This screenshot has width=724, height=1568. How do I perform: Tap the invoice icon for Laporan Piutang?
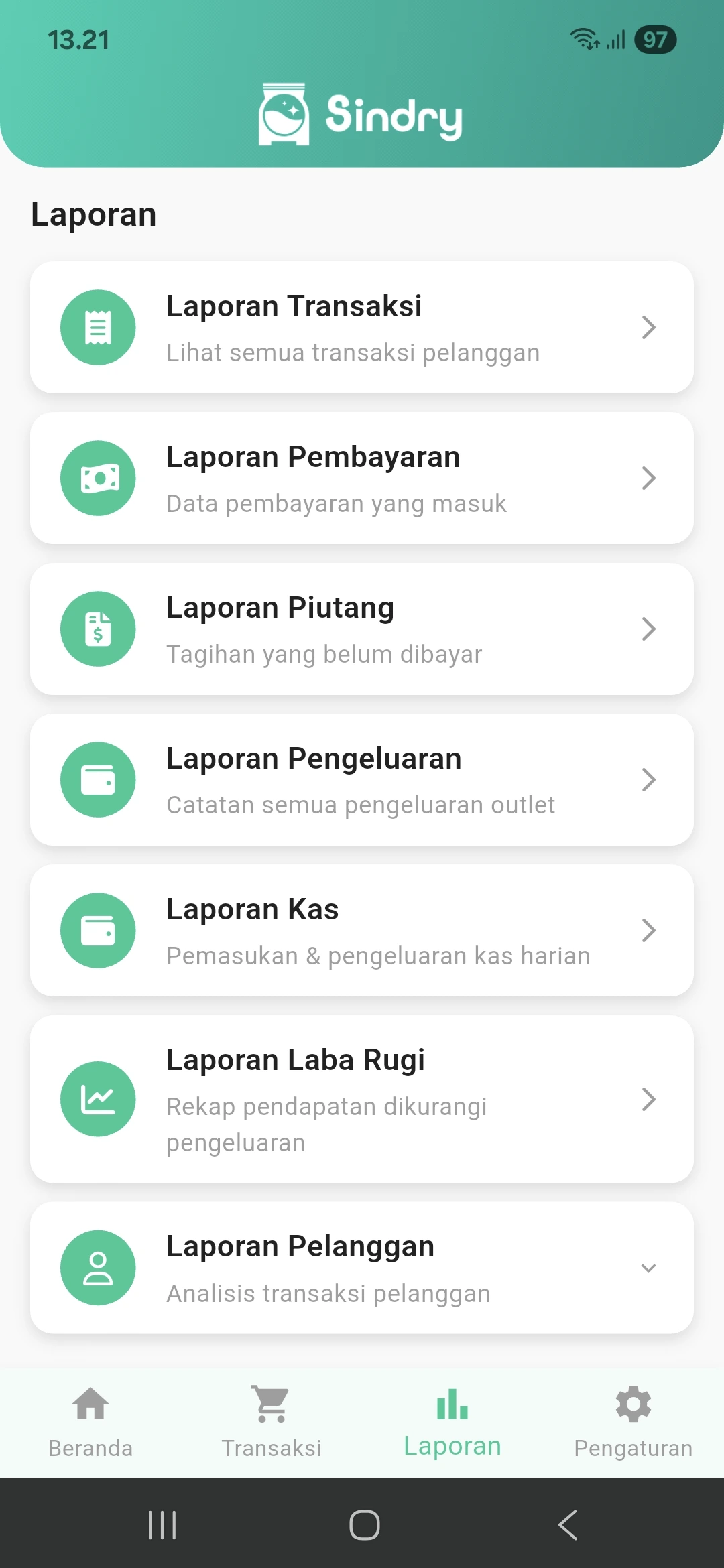coord(98,629)
